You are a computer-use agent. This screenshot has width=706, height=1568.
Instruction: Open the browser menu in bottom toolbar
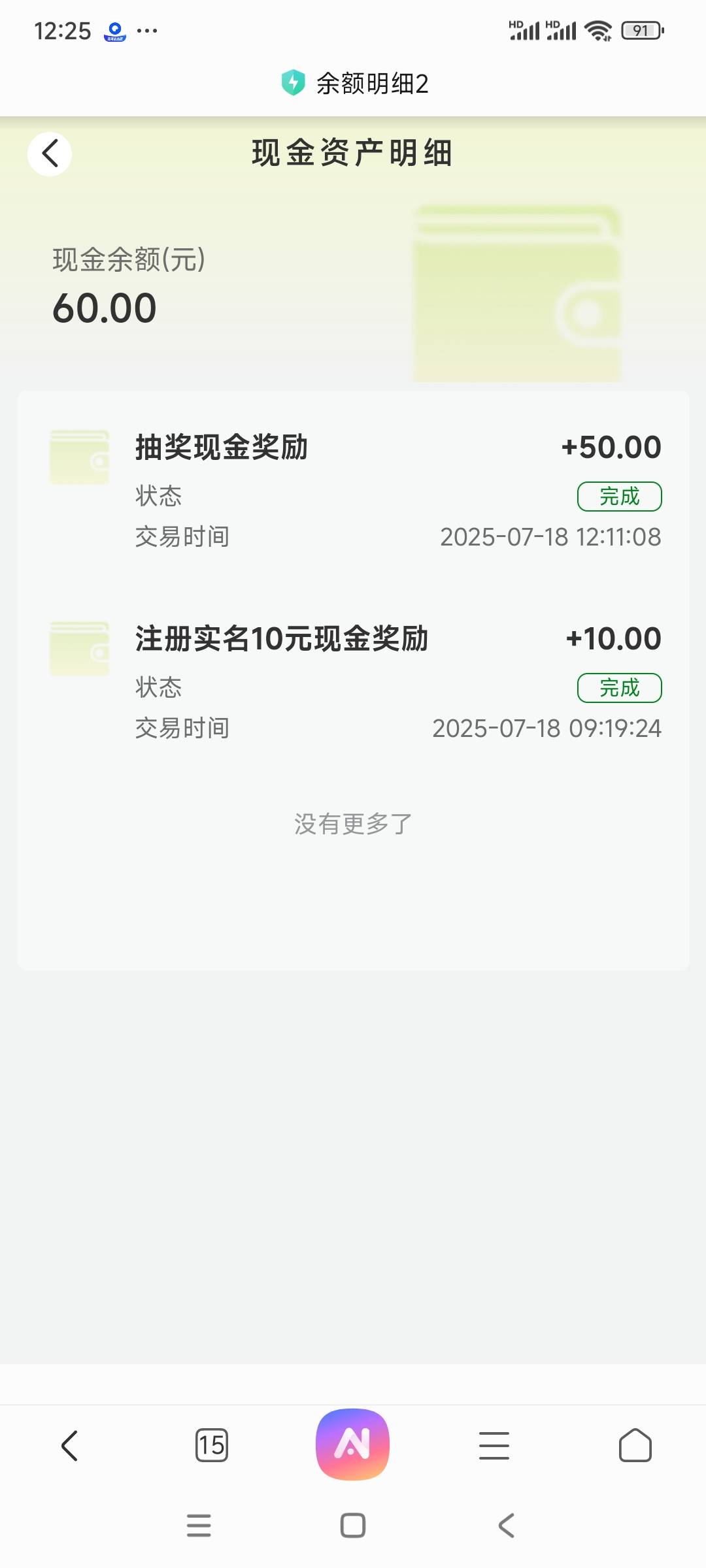(494, 1445)
